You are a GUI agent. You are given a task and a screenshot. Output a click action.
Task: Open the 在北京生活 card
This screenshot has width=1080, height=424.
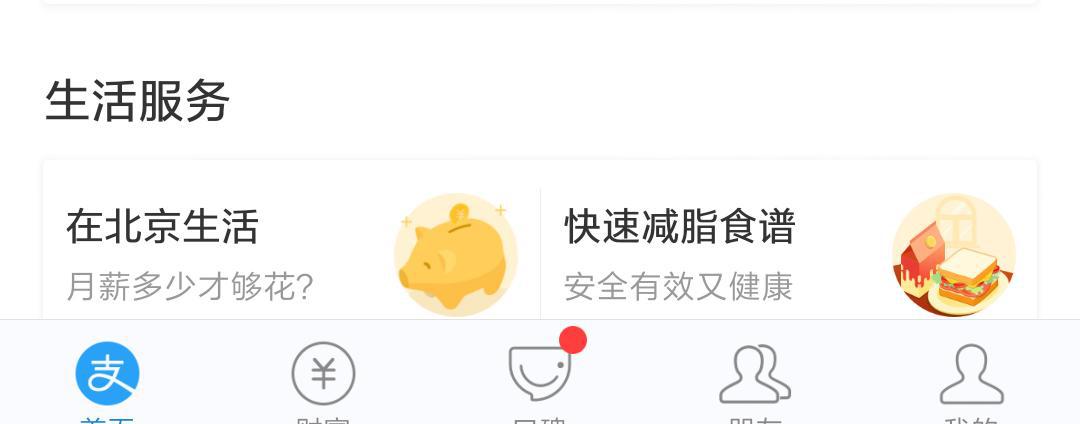click(290, 250)
